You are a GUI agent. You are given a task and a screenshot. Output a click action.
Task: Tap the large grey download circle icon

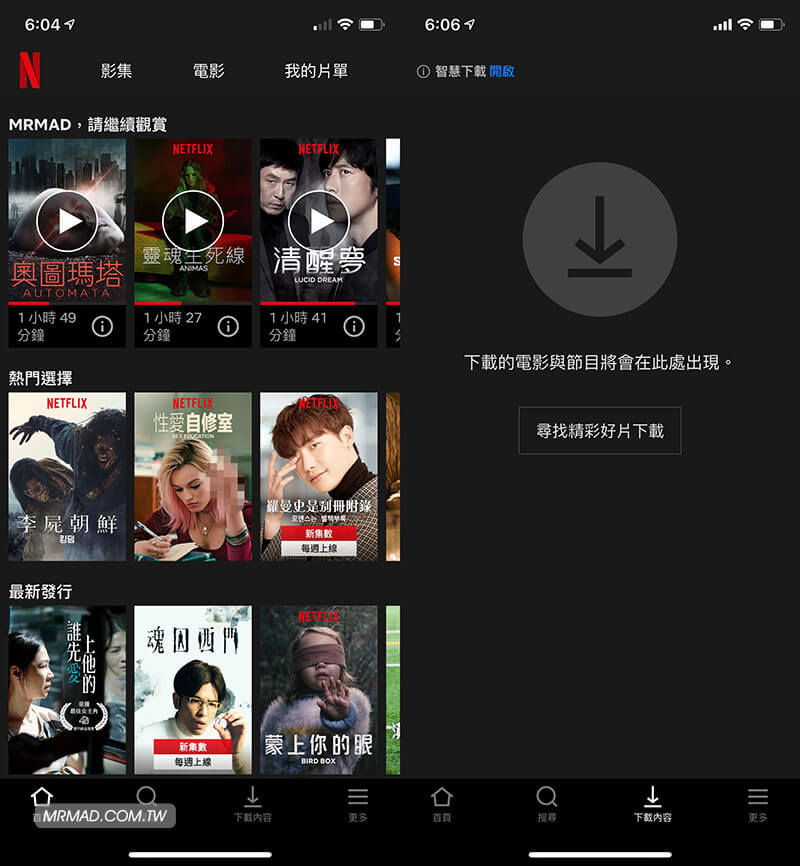pos(600,240)
